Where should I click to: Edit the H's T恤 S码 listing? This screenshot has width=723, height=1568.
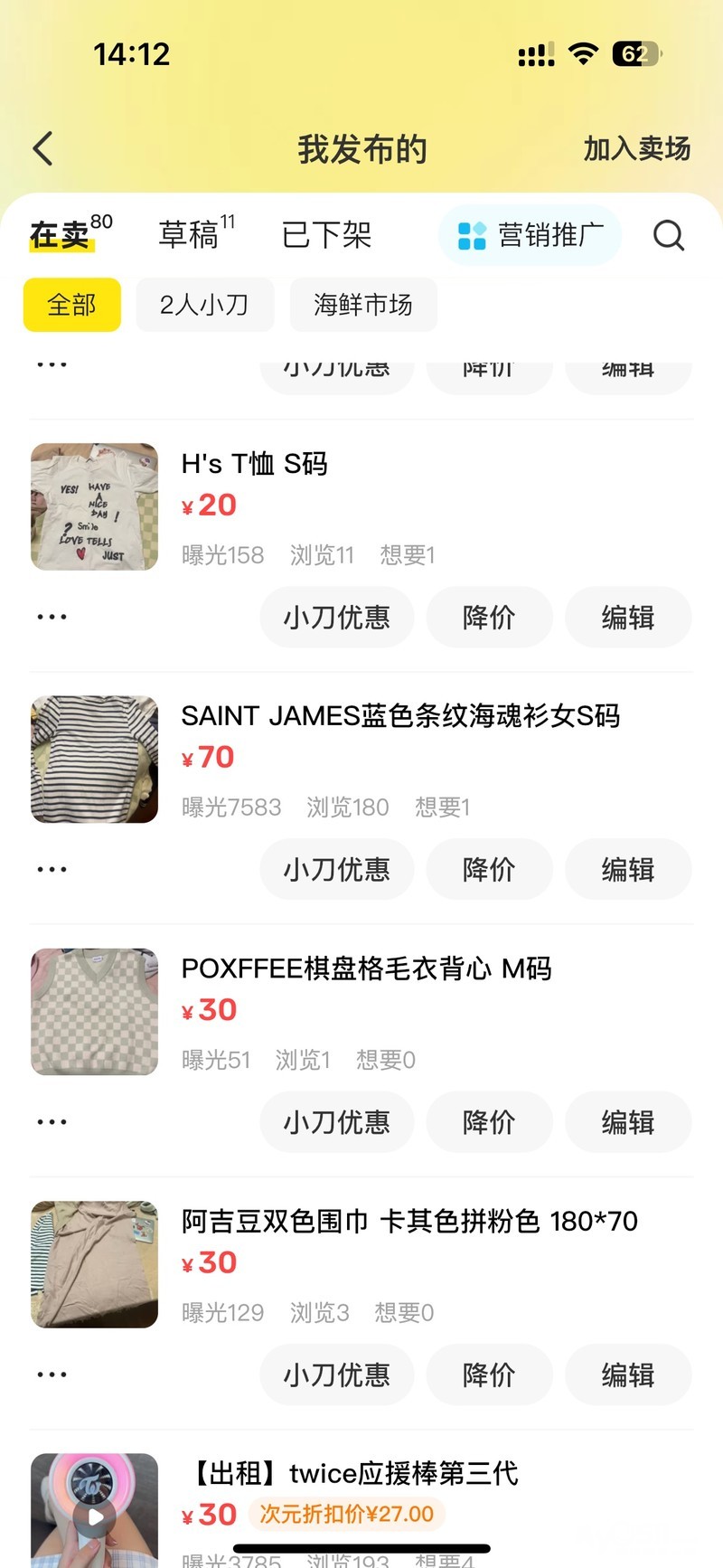pyautogui.click(x=628, y=618)
